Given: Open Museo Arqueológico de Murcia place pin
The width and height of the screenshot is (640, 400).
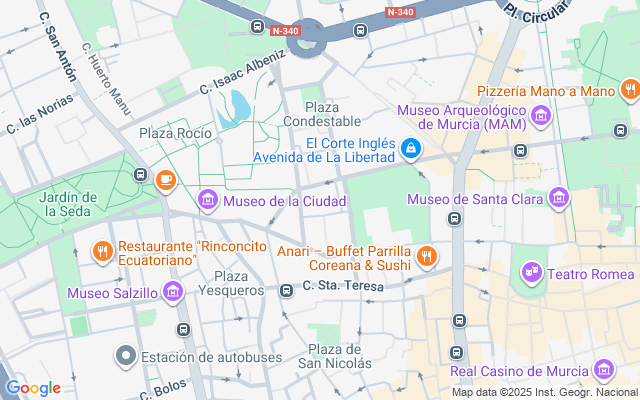Looking at the screenshot, I should (x=541, y=117).
